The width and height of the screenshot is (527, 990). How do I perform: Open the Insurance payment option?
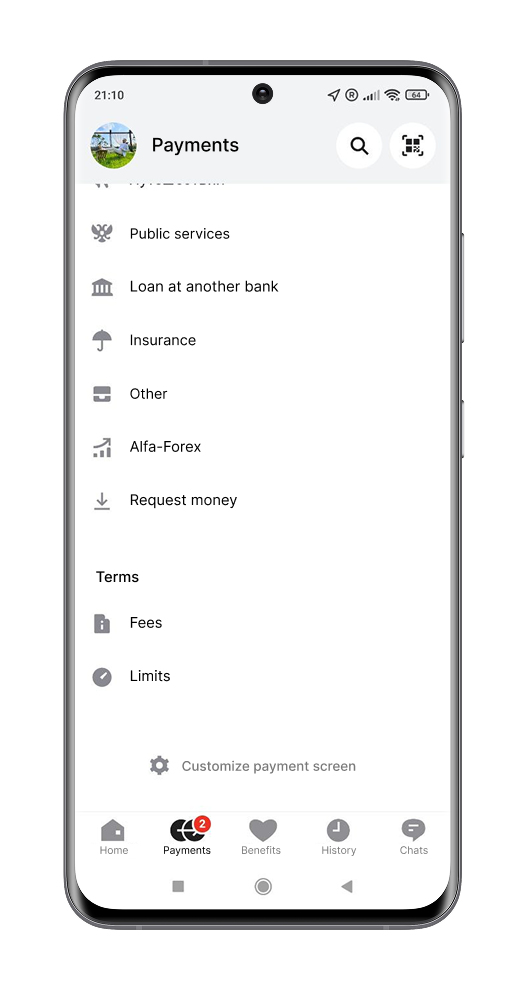tap(263, 340)
